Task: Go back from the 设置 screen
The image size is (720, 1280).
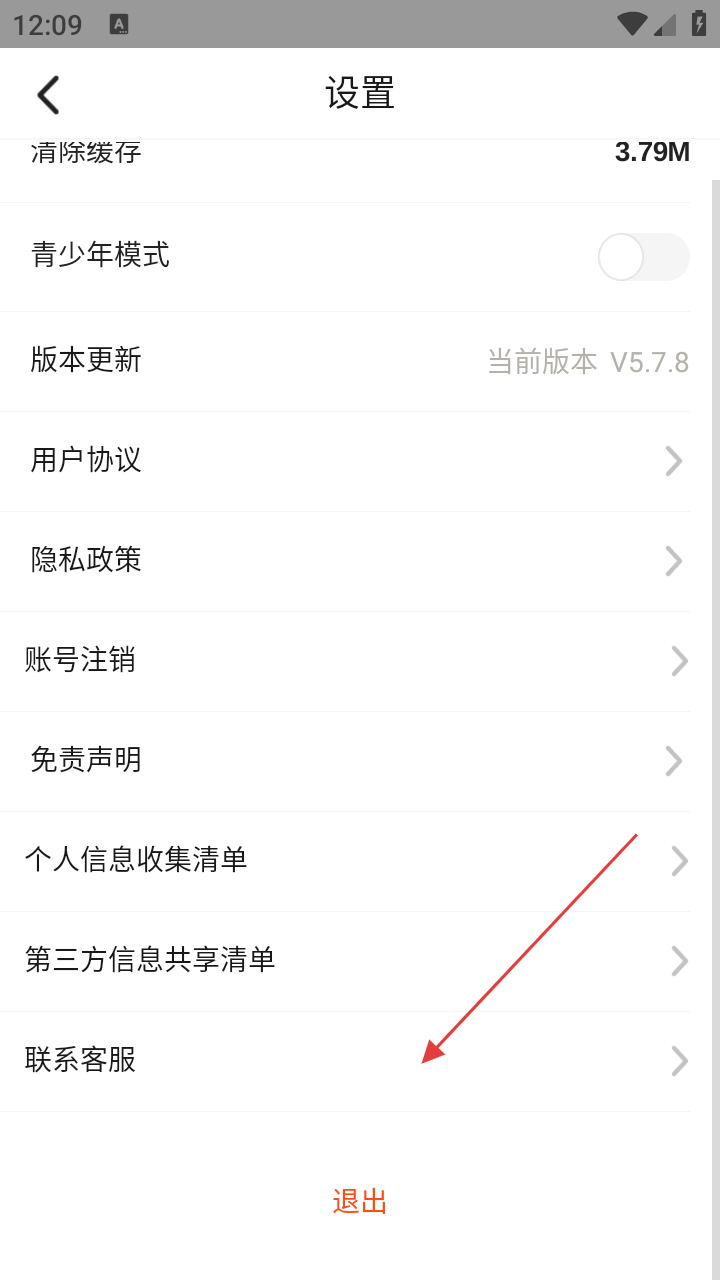Action: pos(48,95)
